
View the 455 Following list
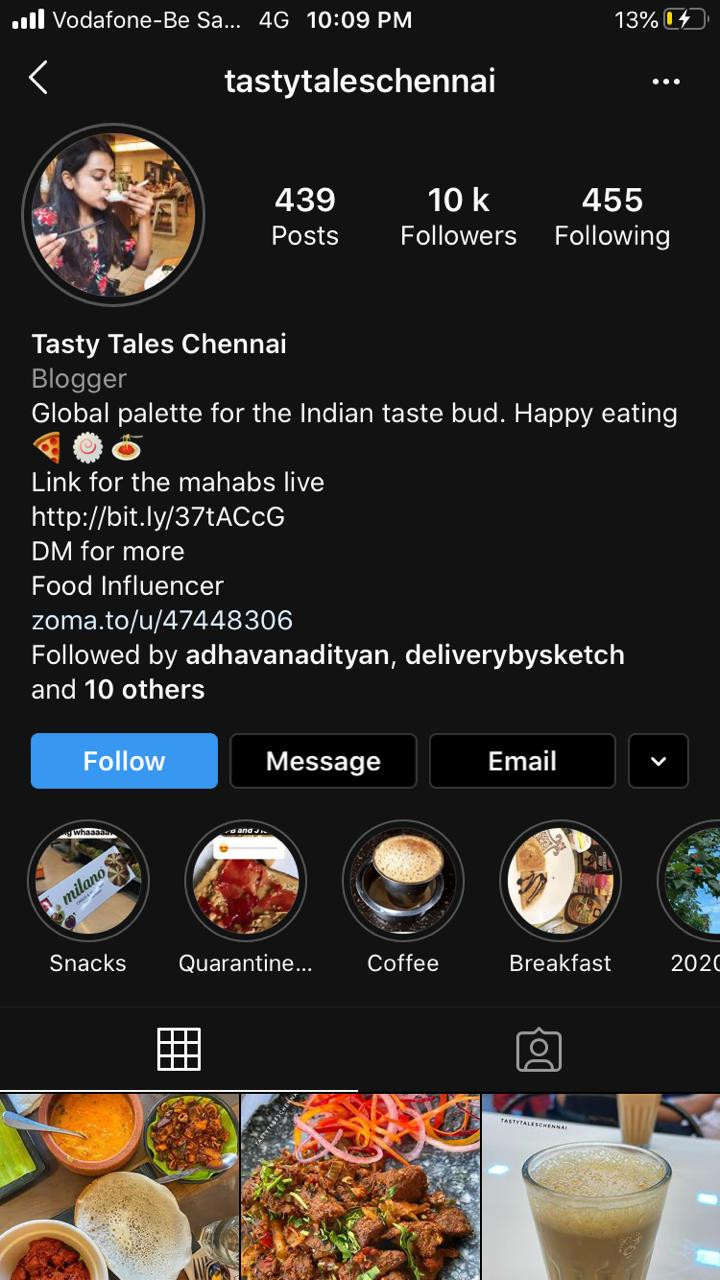[x=612, y=216]
